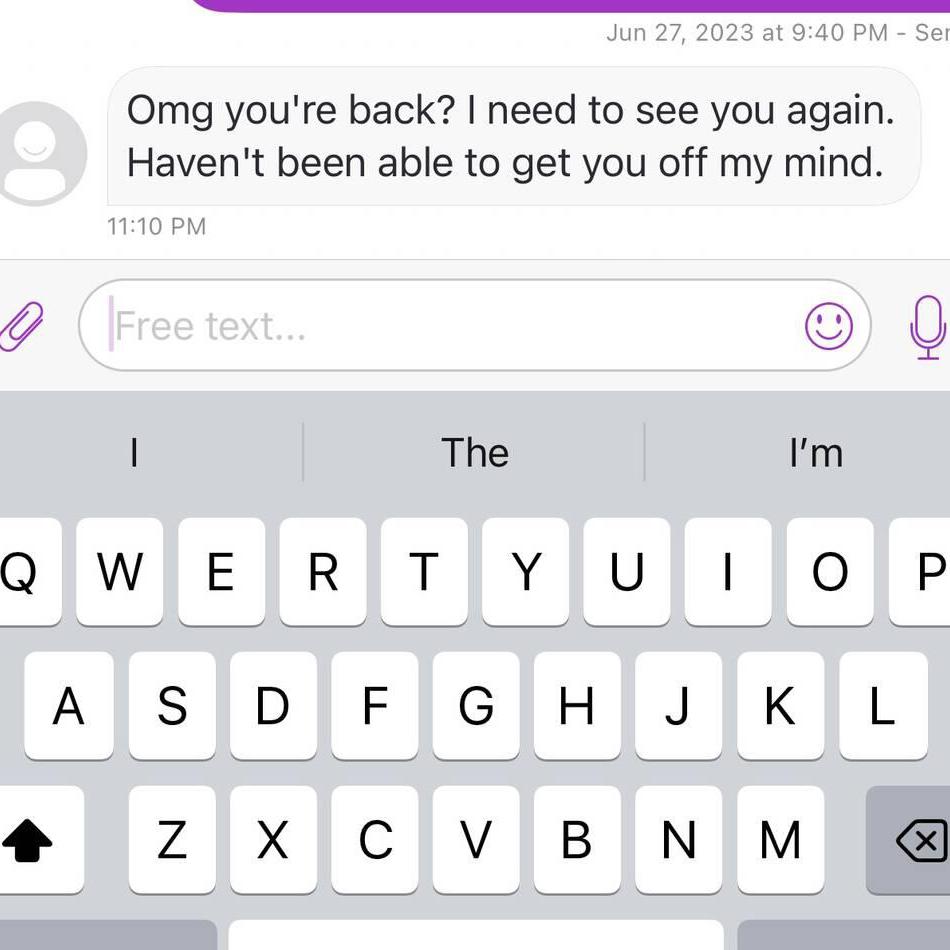The width and height of the screenshot is (950, 950).
Task: Toggle the keyboard shift key
Action: pos(30,840)
